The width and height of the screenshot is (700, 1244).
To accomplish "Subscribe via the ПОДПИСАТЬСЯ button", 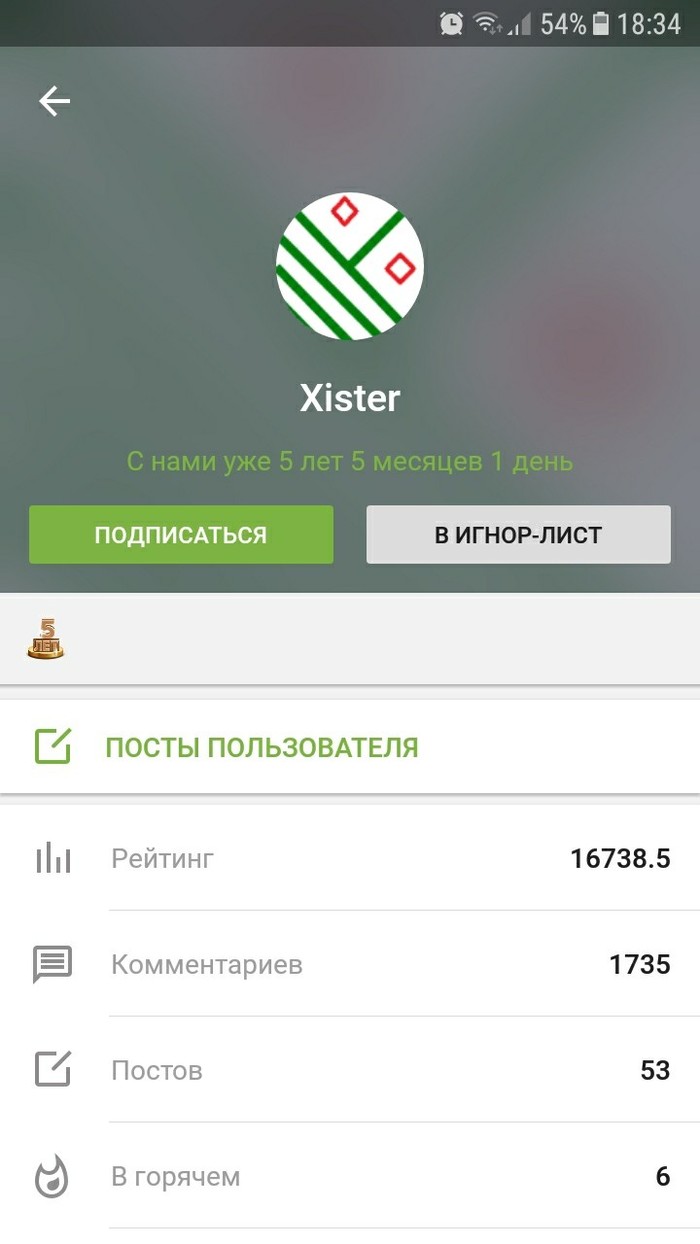I will 181,535.
